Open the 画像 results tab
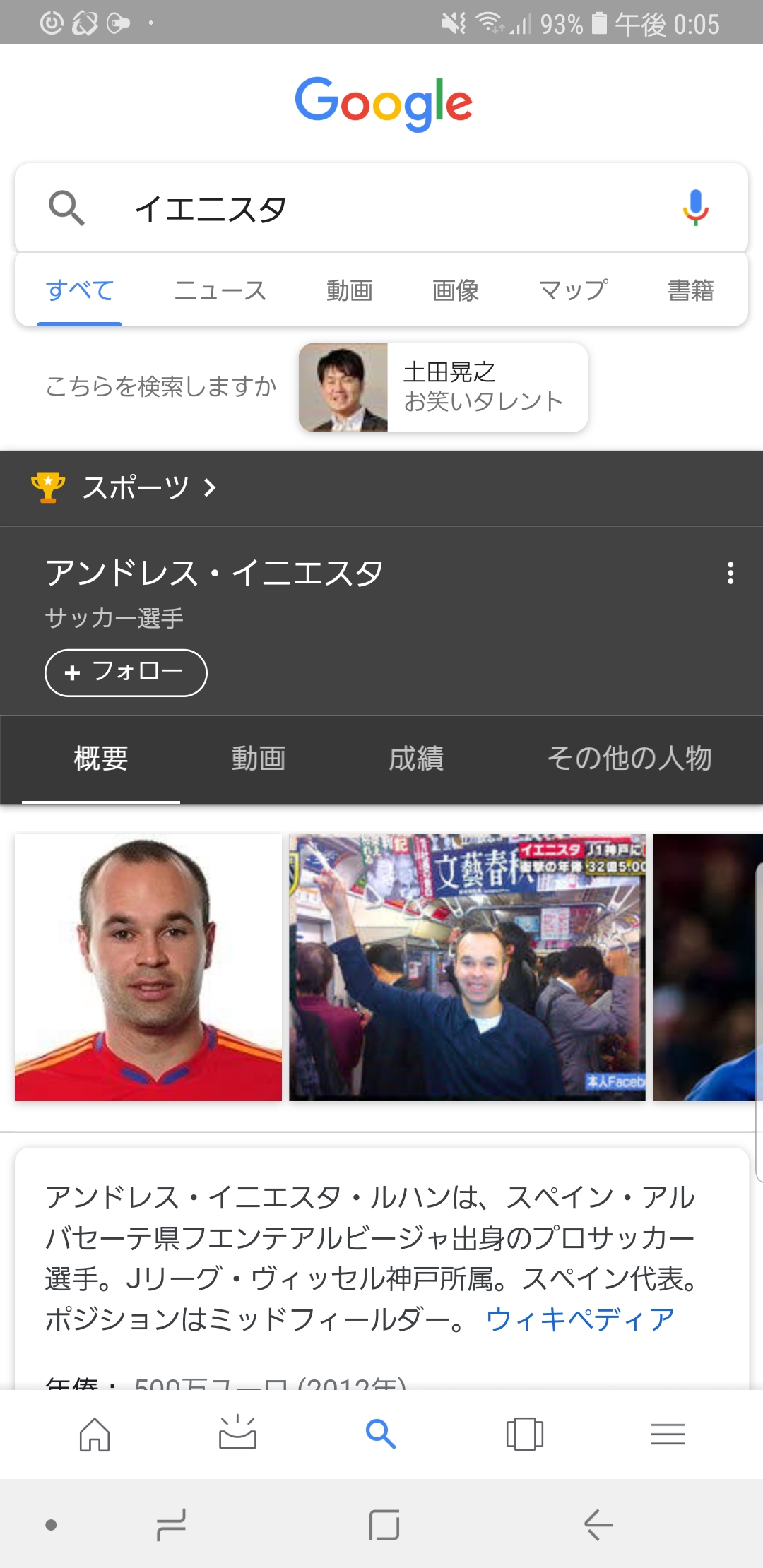 tap(455, 290)
